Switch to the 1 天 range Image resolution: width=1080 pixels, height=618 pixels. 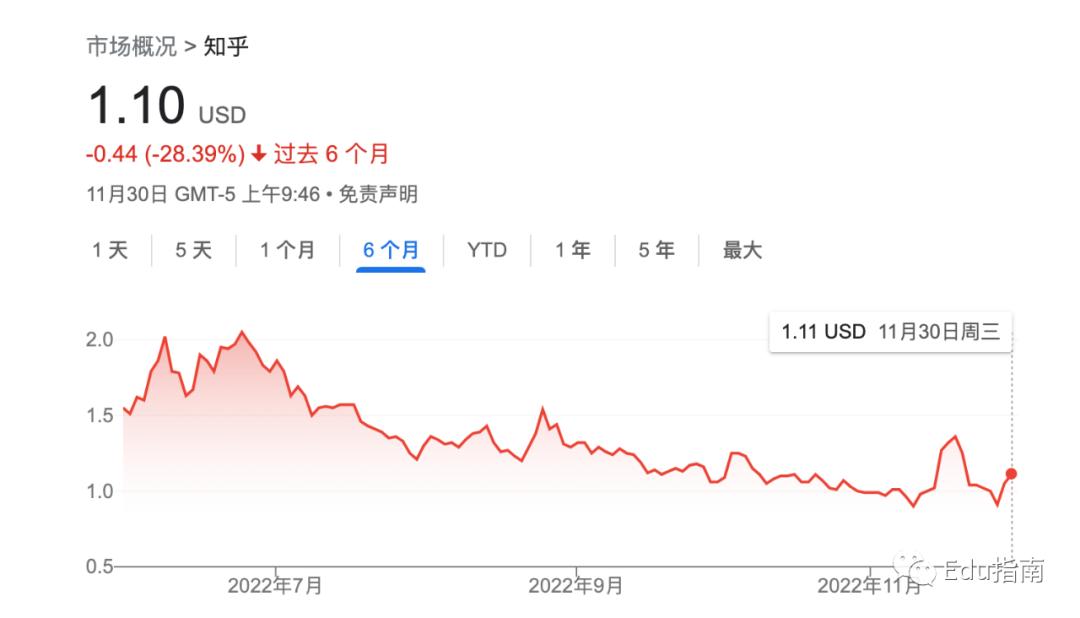110,250
